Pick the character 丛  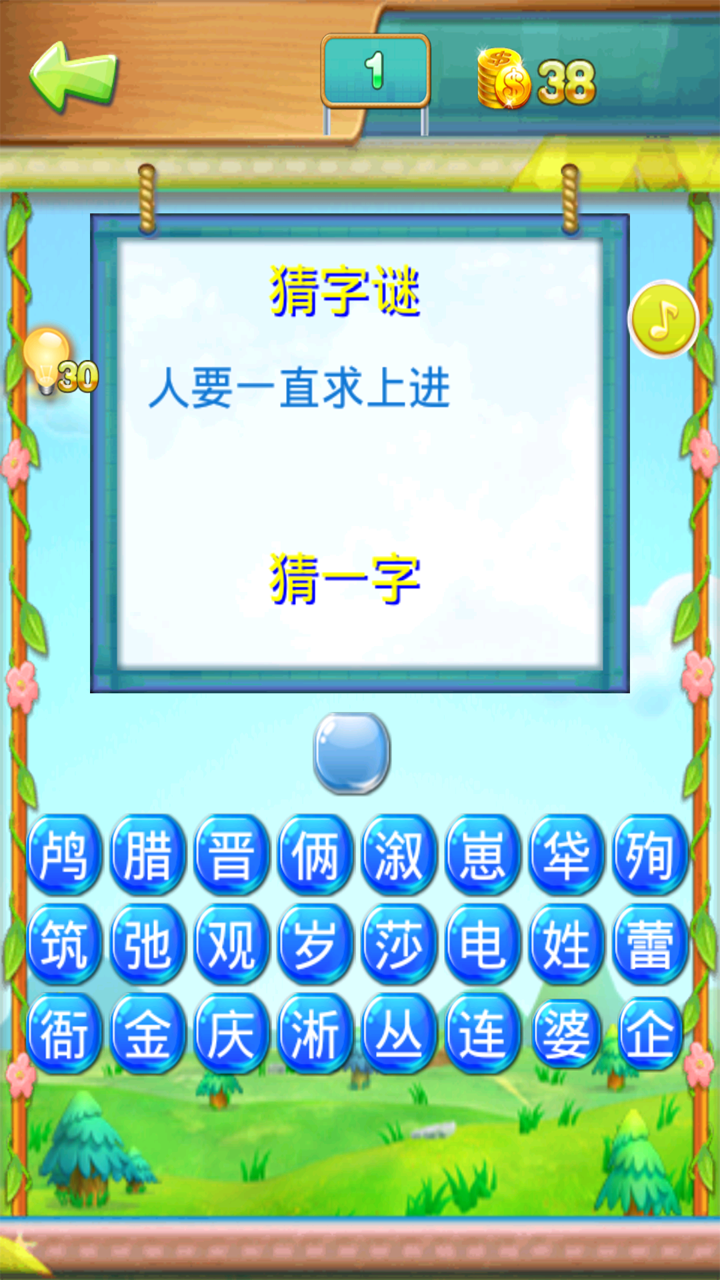[399, 1034]
